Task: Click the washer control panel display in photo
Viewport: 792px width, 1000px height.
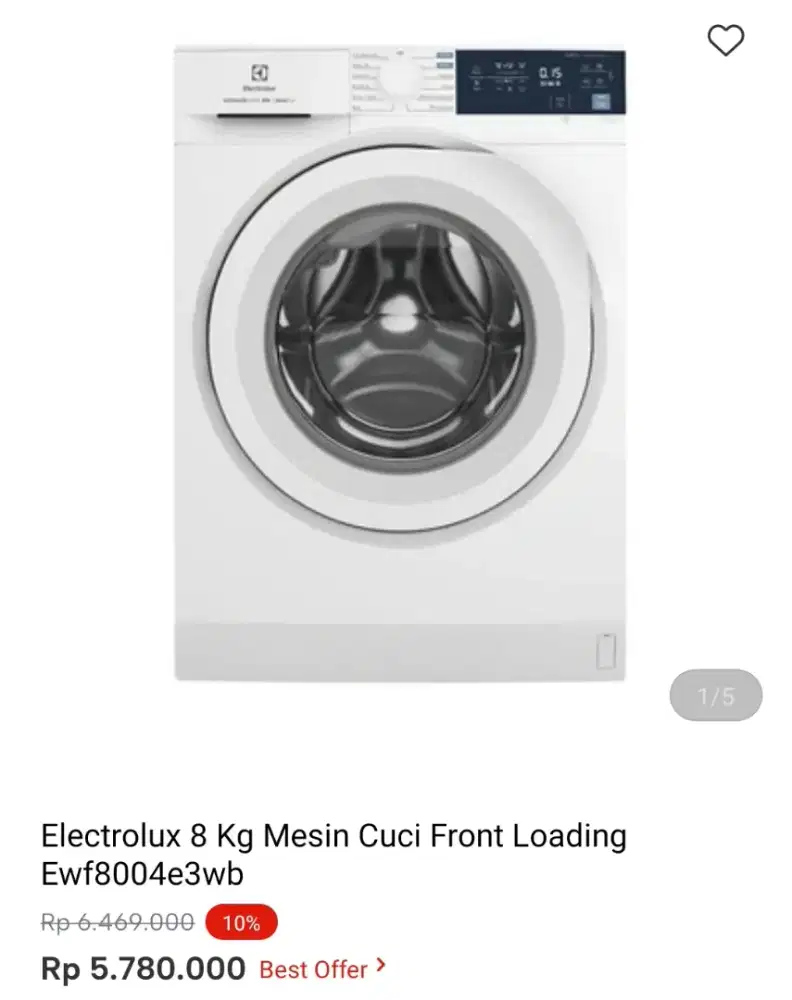Action: (x=537, y=80)
